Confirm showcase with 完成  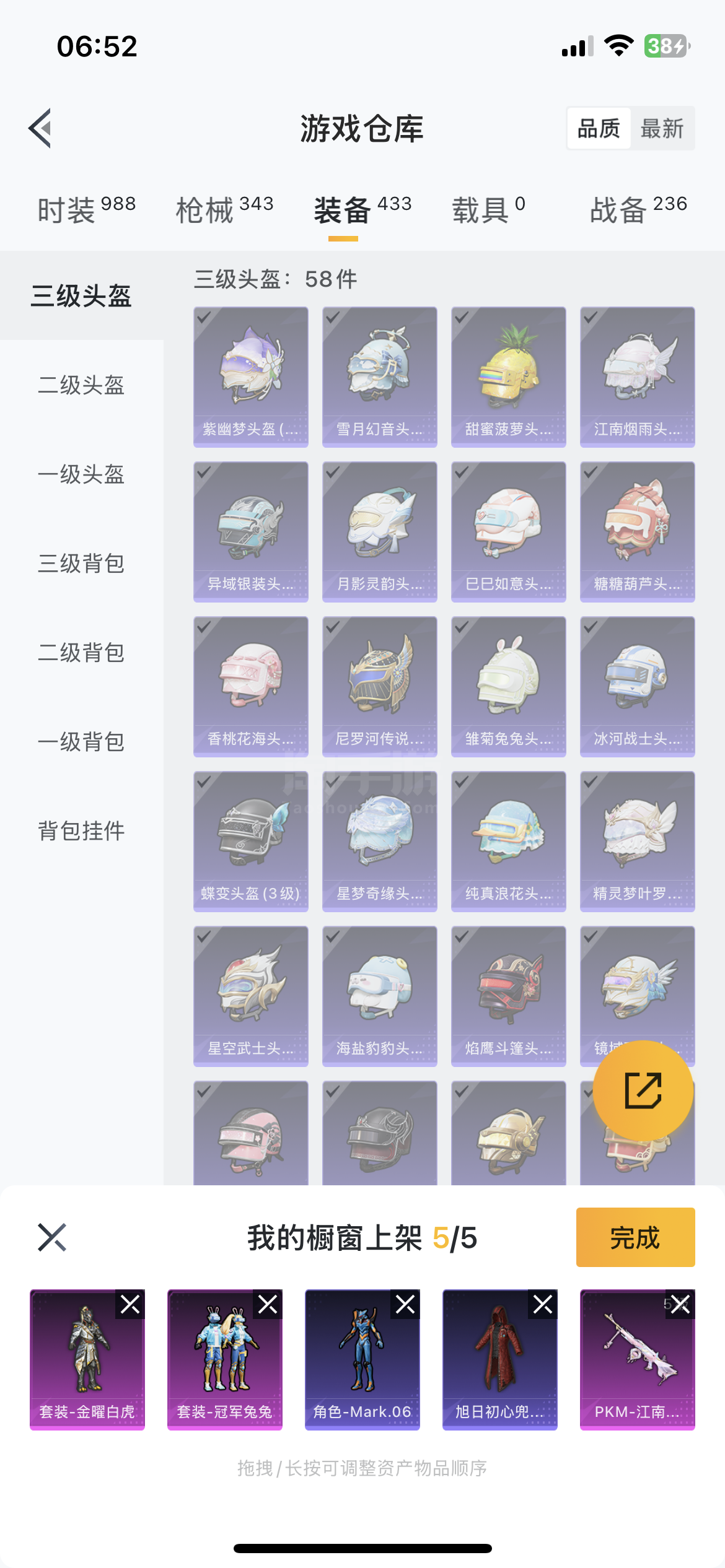click(x=635, y=1237)
